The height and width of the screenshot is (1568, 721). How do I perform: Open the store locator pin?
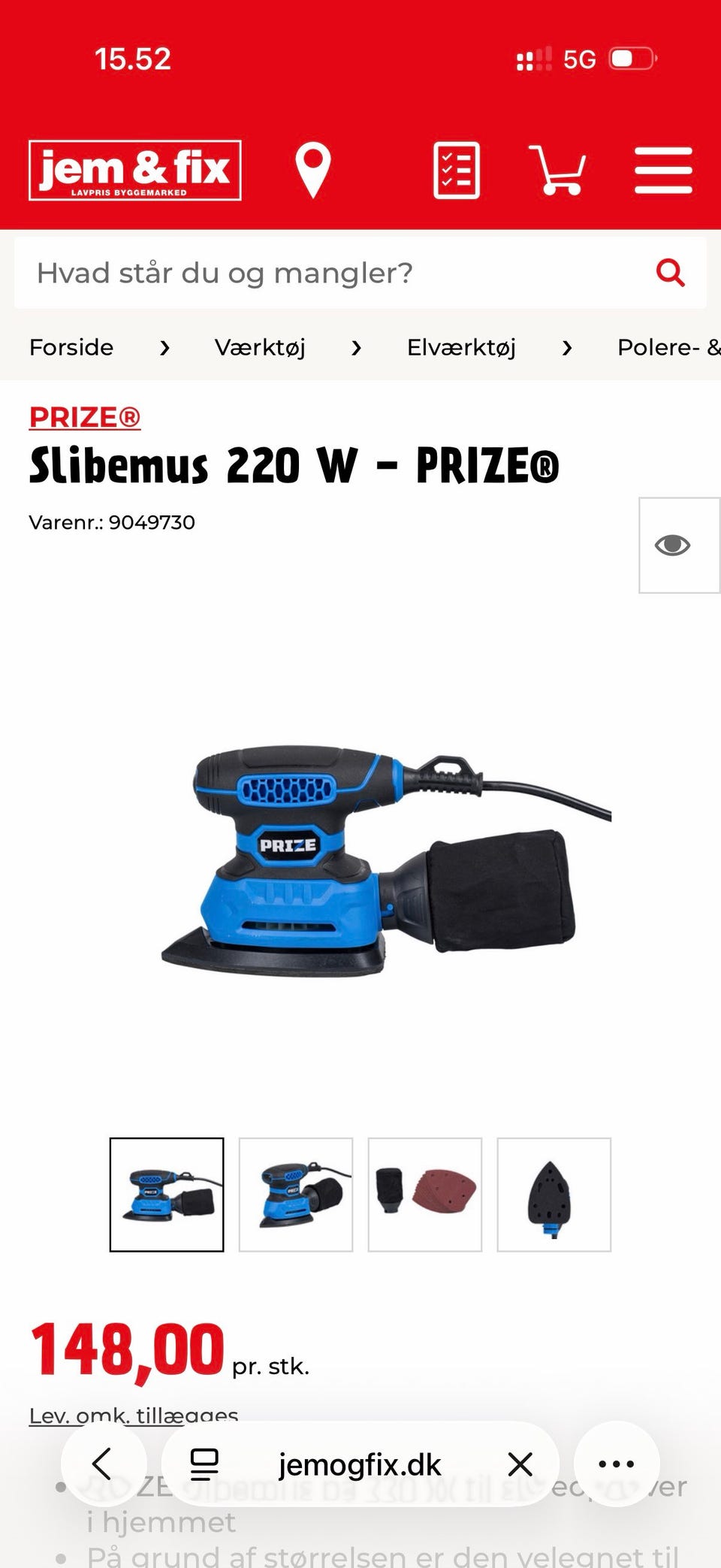pyautogui.click(x=313, y=171)
